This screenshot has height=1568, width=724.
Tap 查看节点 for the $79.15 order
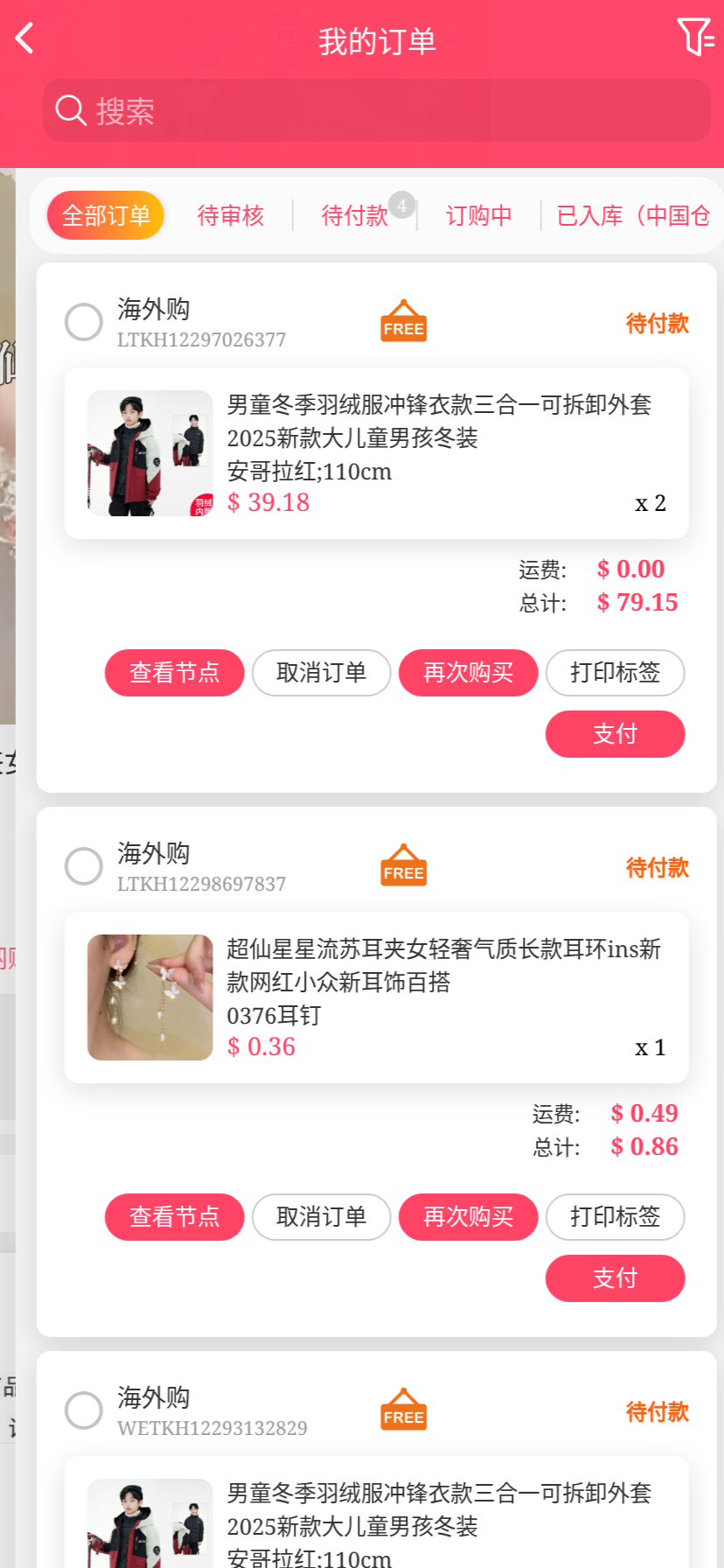click(x=174, y=673)
